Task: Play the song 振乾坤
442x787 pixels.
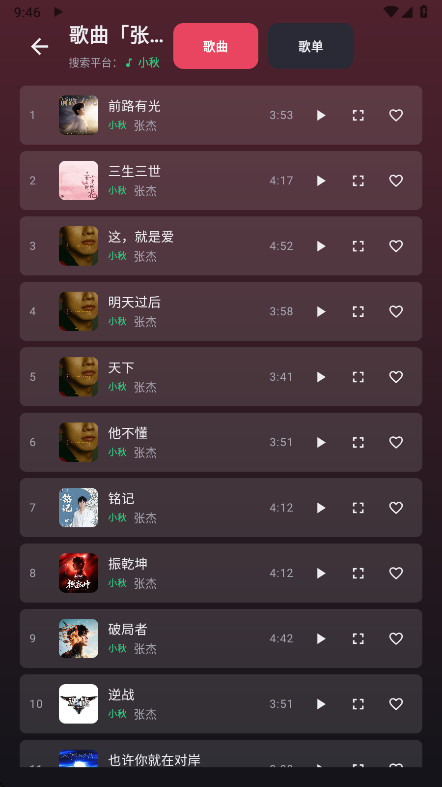Action: pos(321,573)
